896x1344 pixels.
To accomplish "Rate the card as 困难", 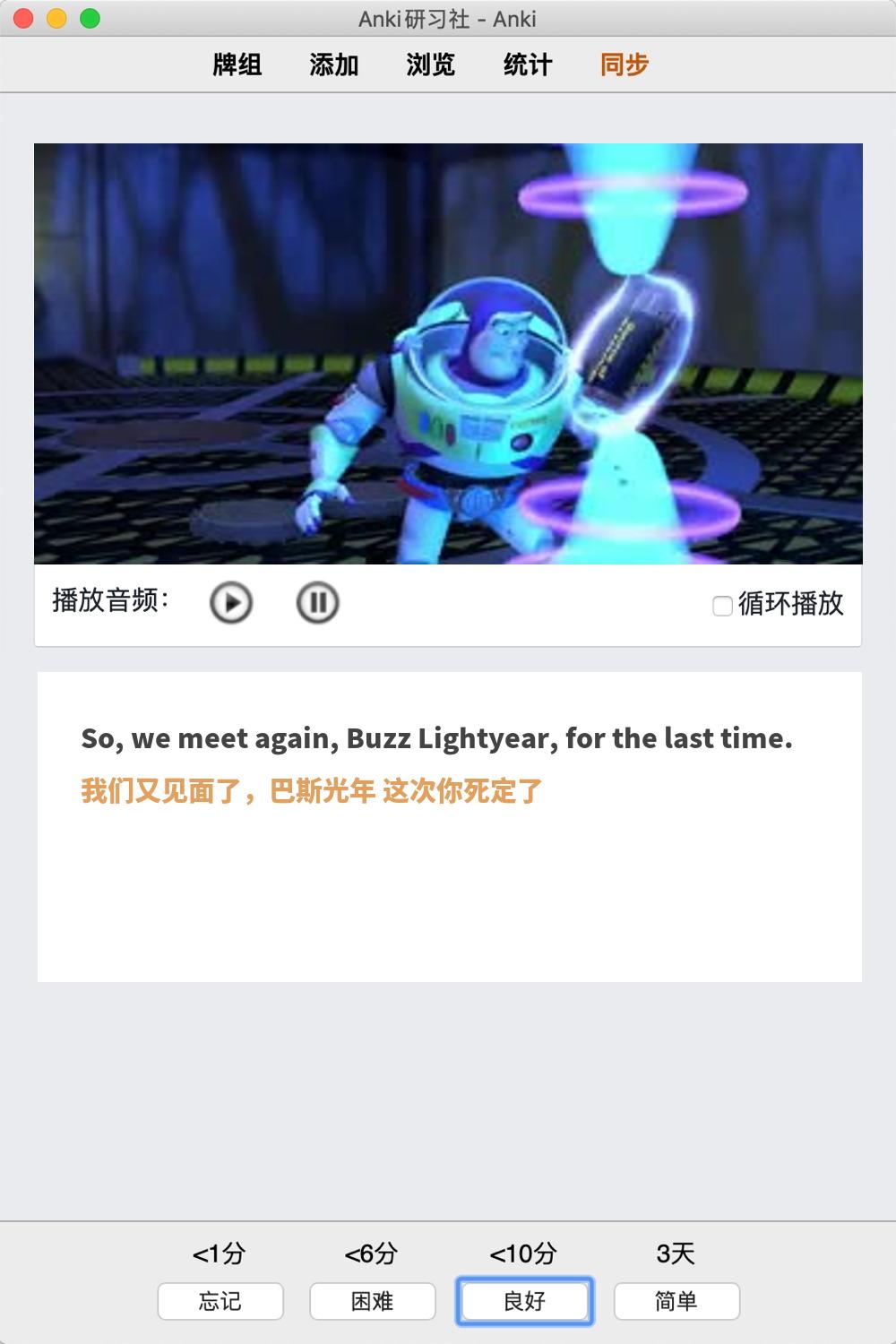I will pos(373,1301).
